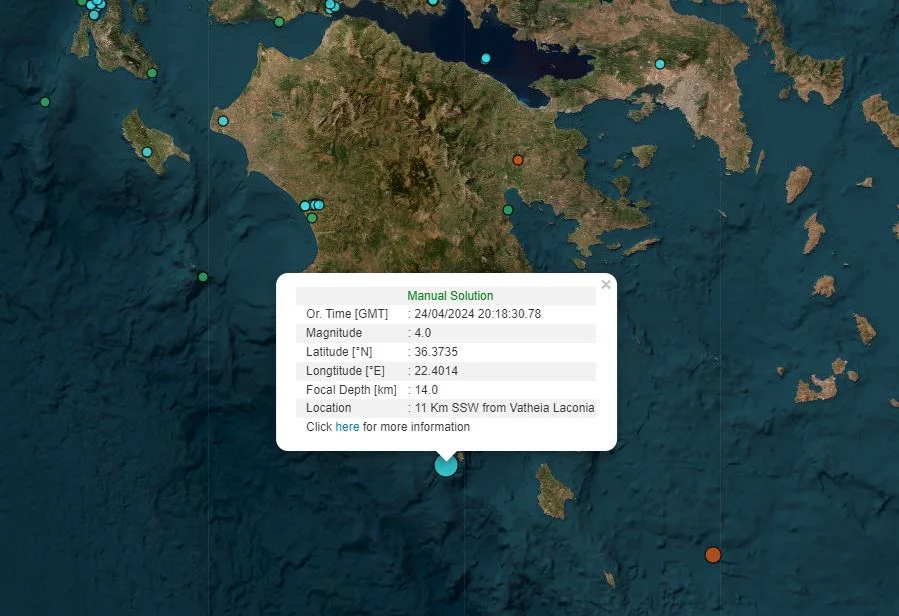
Task: Select the large orange earthquake marker in the sea
Action: [x=713, y=555]
